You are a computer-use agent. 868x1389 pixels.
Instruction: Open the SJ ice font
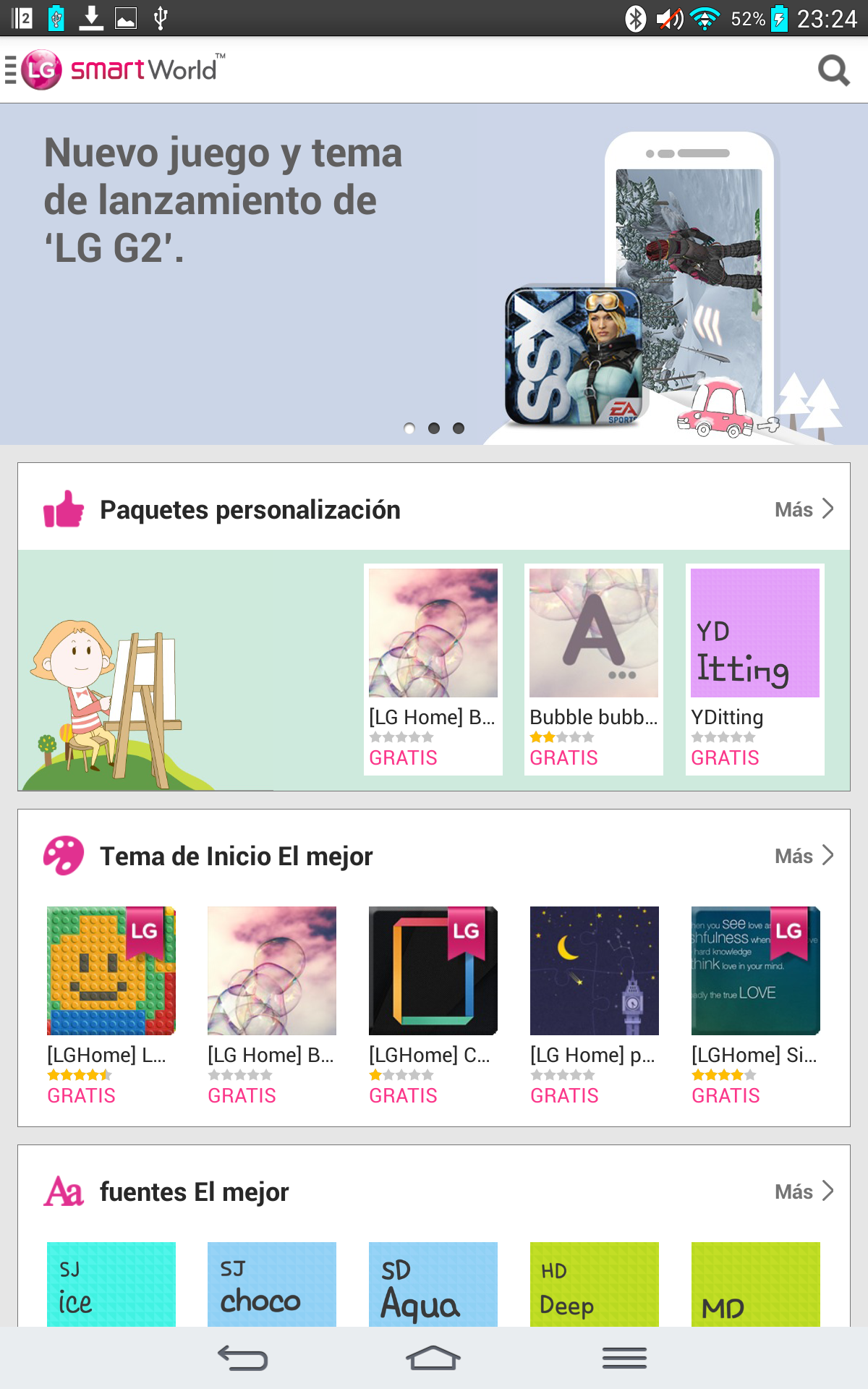[x=111, y=1284]
